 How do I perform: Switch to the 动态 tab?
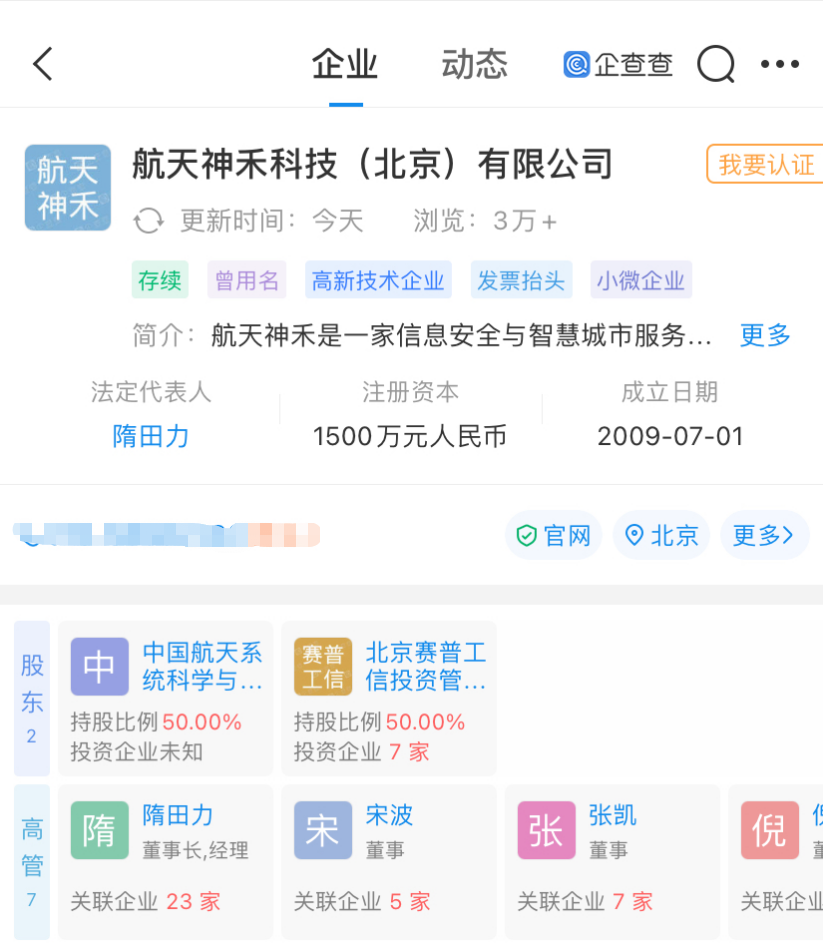tap(474, 63)
